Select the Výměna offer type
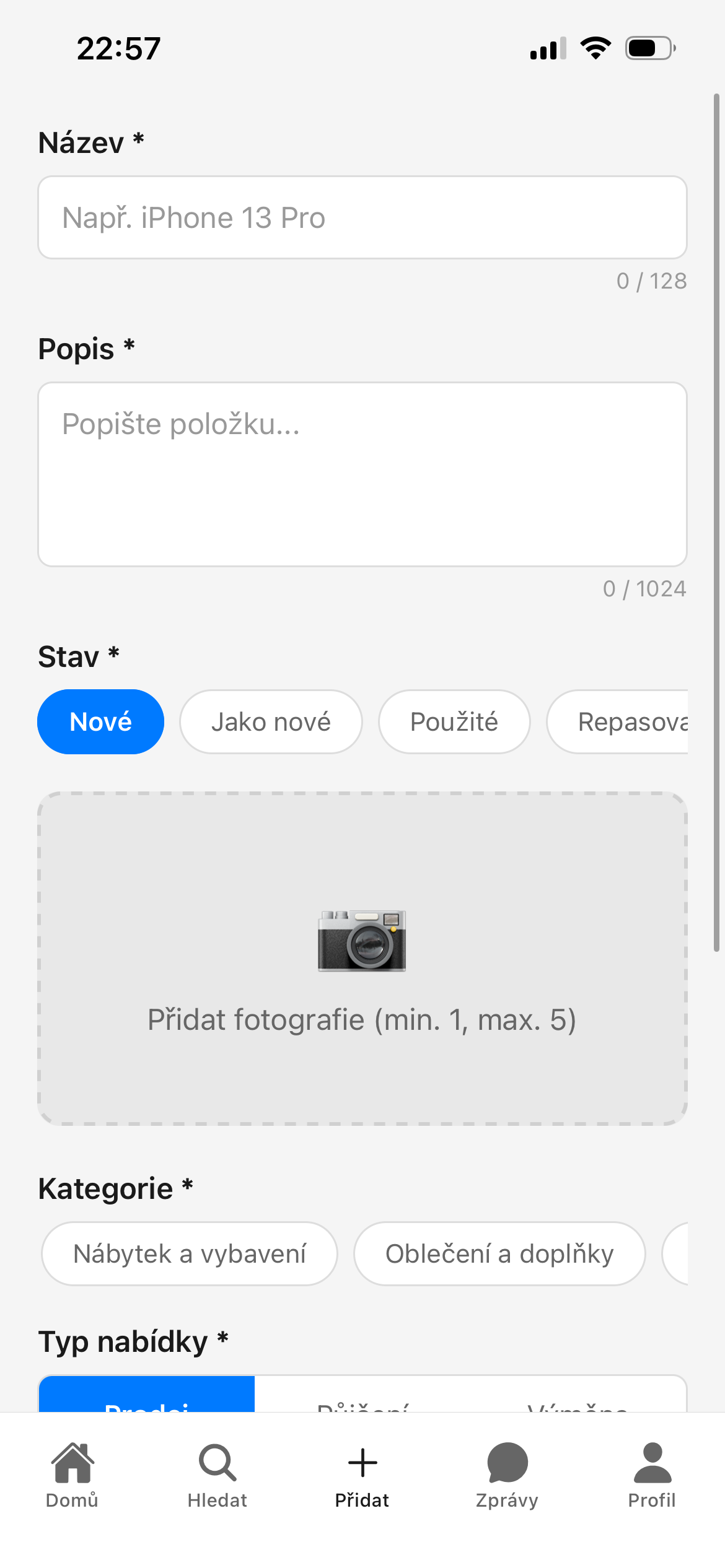725x1568 pixels. 576,1418
